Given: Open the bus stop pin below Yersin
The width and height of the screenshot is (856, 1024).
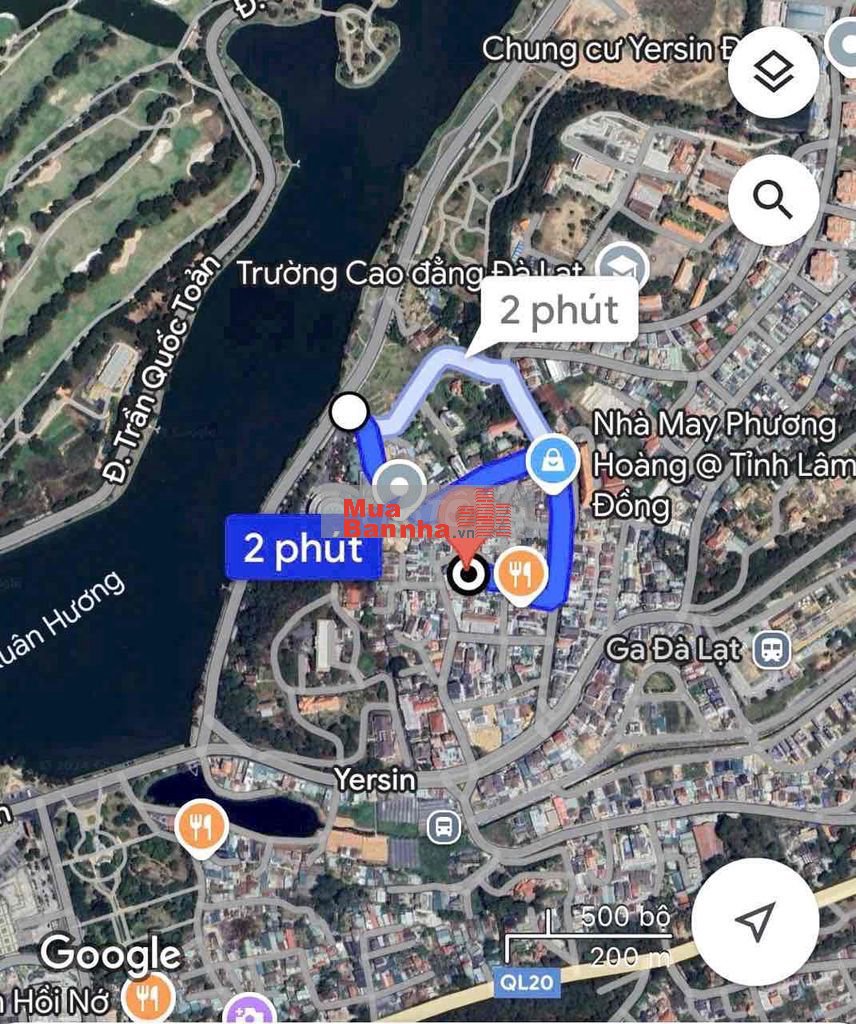Looking at the screenshot, I should point(443,827).
